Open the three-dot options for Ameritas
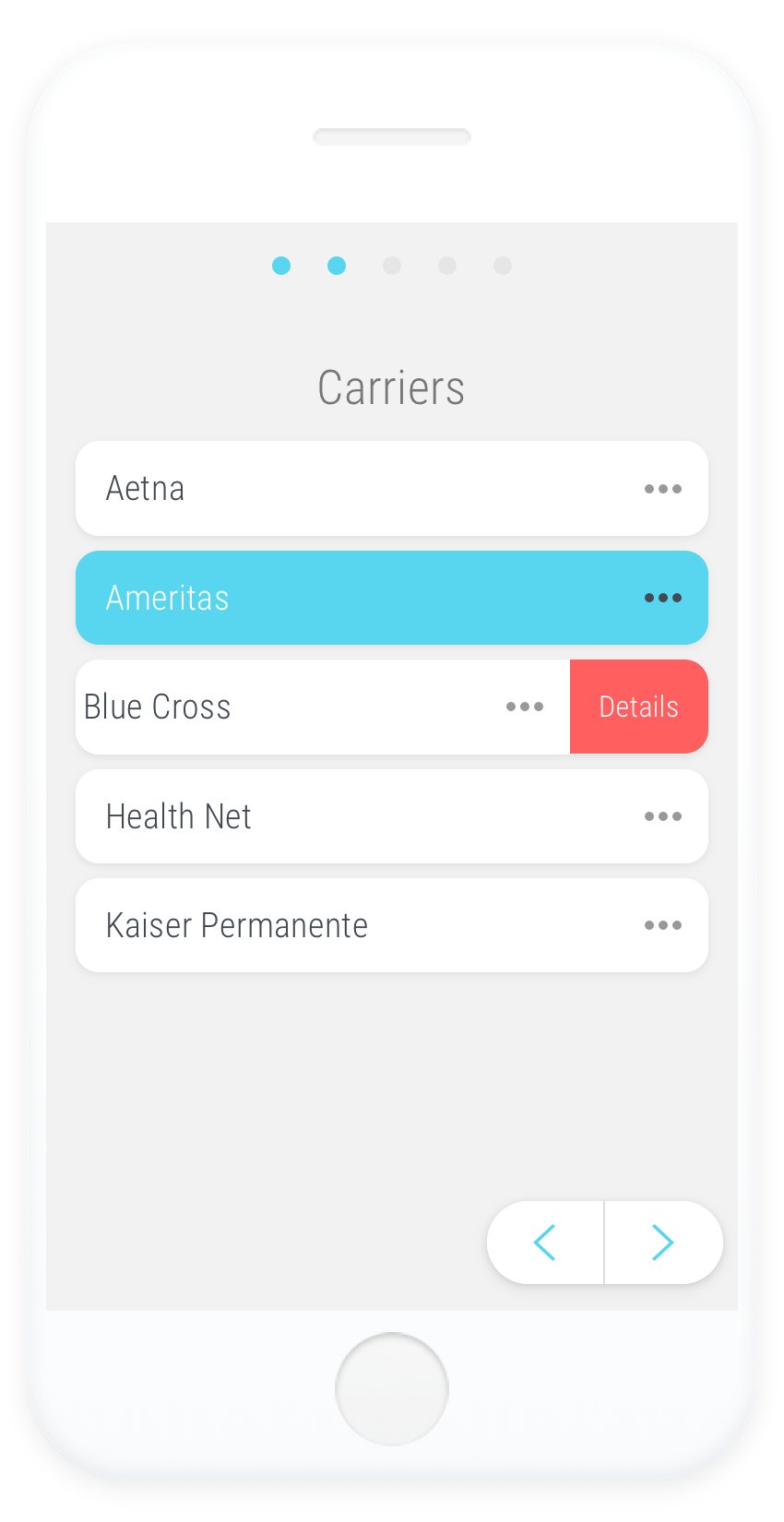 pyautogui.click(x=663, y=598)
